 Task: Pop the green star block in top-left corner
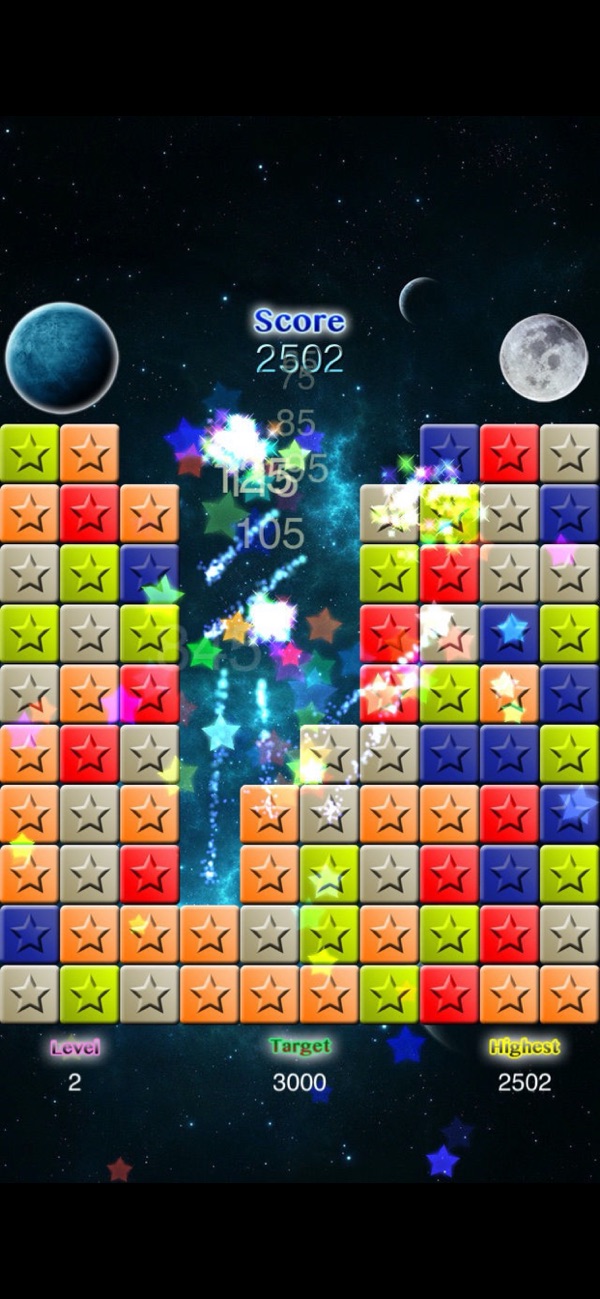[29, 453]
